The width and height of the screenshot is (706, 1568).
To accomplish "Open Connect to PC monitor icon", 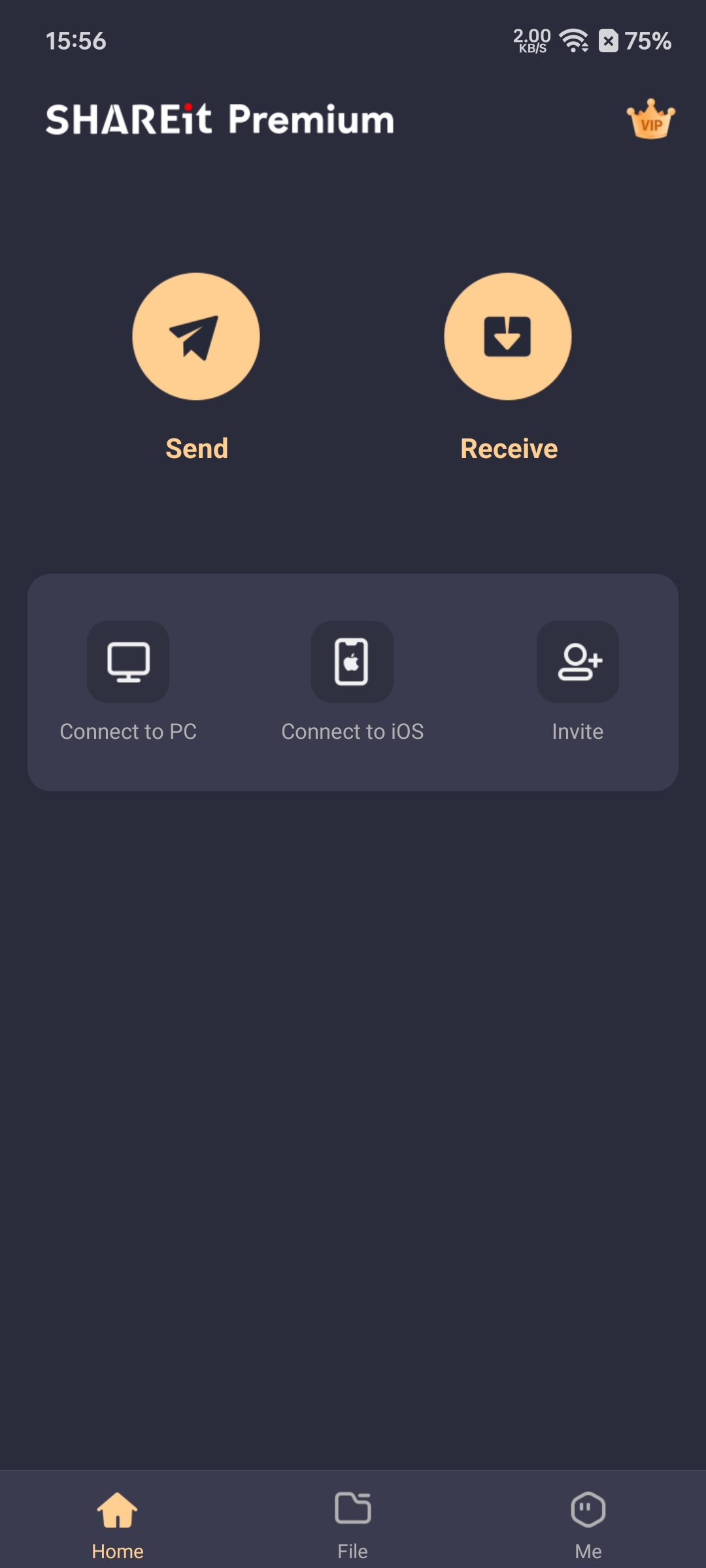I will pos(128,662).
